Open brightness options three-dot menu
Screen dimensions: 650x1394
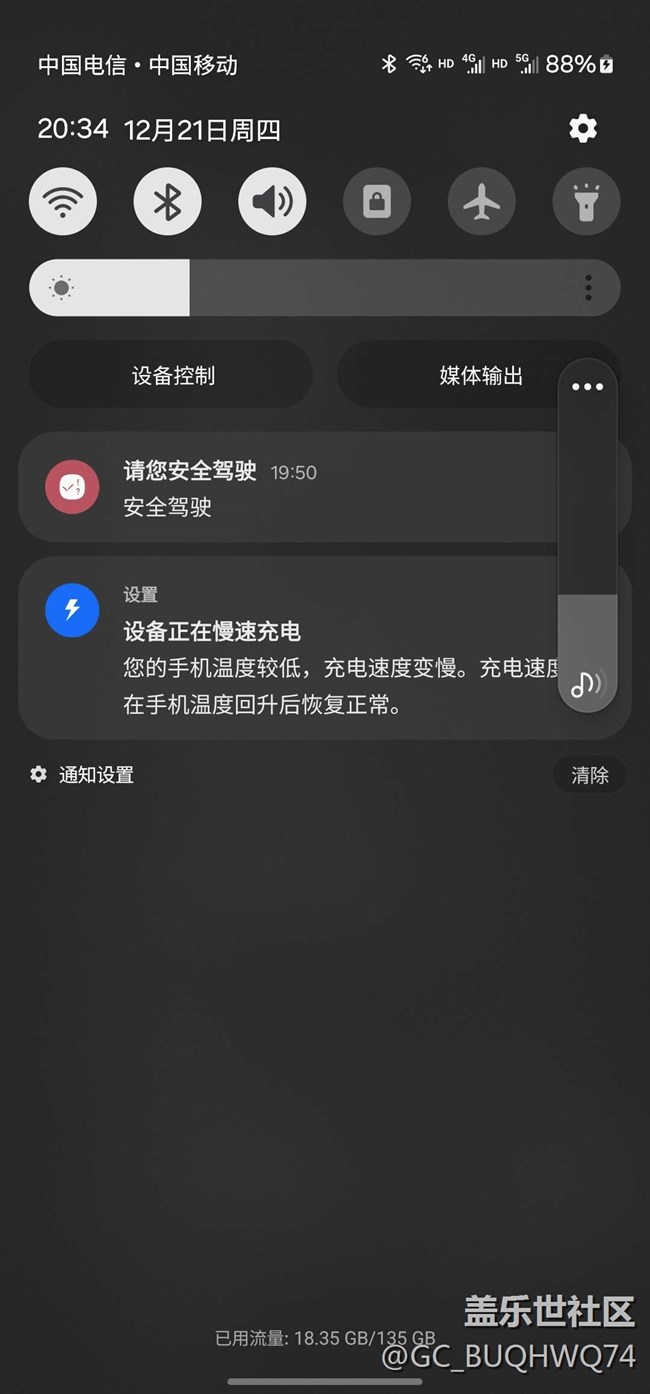pyautogui.click(x=588, y=288)
